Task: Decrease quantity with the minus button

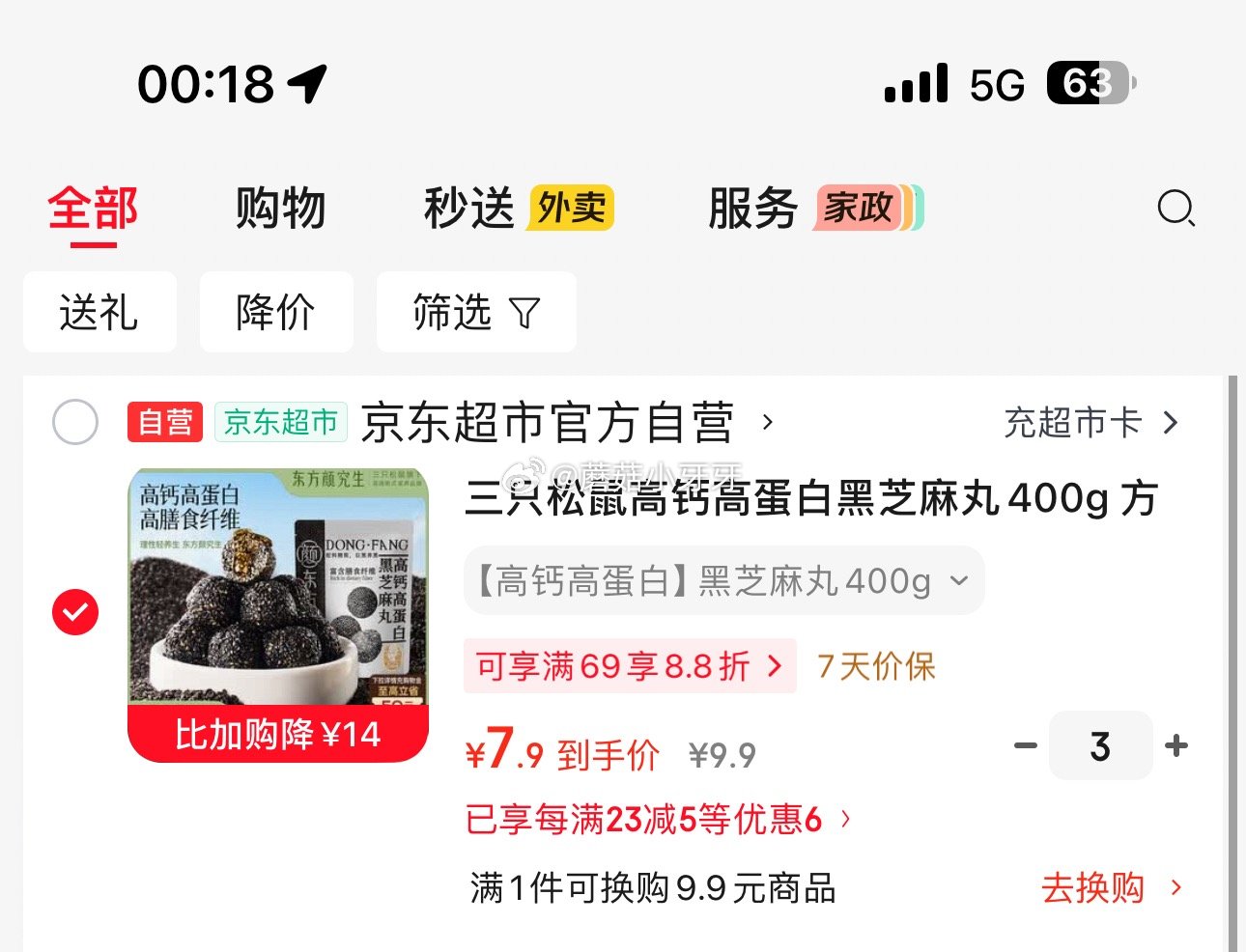Action: coord(1026,745)
